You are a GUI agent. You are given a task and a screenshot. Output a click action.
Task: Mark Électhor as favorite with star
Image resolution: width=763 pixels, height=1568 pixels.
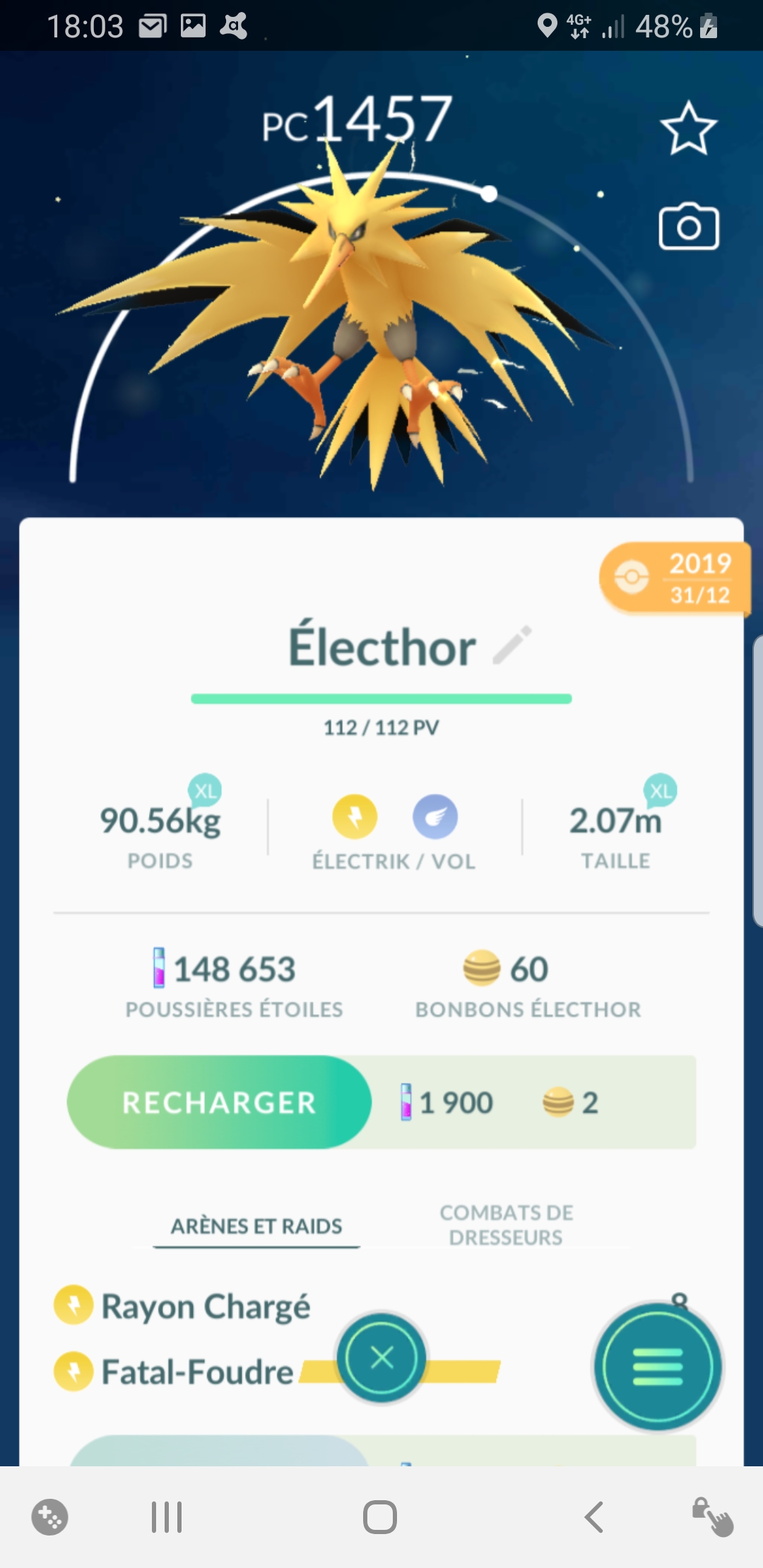click(x=688, y=129)
